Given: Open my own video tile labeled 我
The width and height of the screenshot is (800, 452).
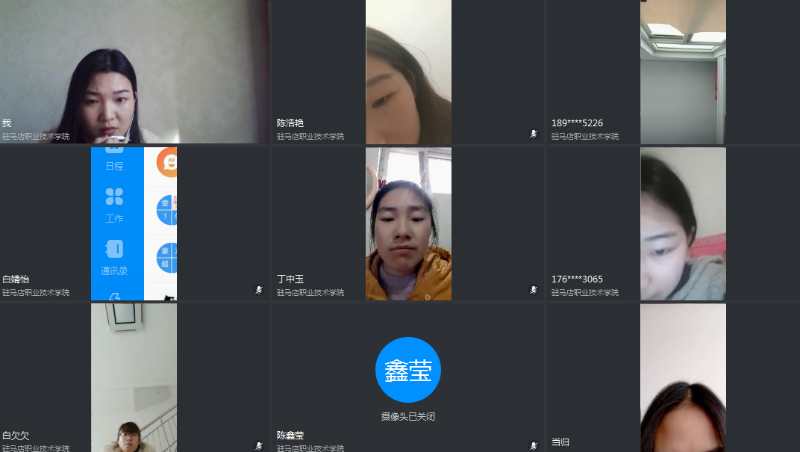Looking at the screenshot, I should (x=134, y=70).
